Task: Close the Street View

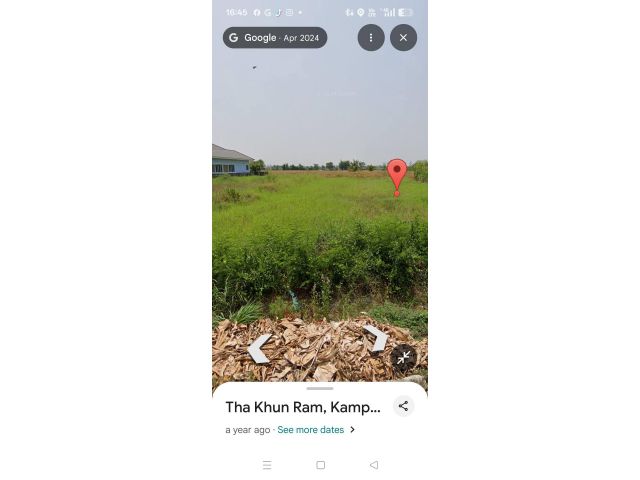Action: (403, 38)
